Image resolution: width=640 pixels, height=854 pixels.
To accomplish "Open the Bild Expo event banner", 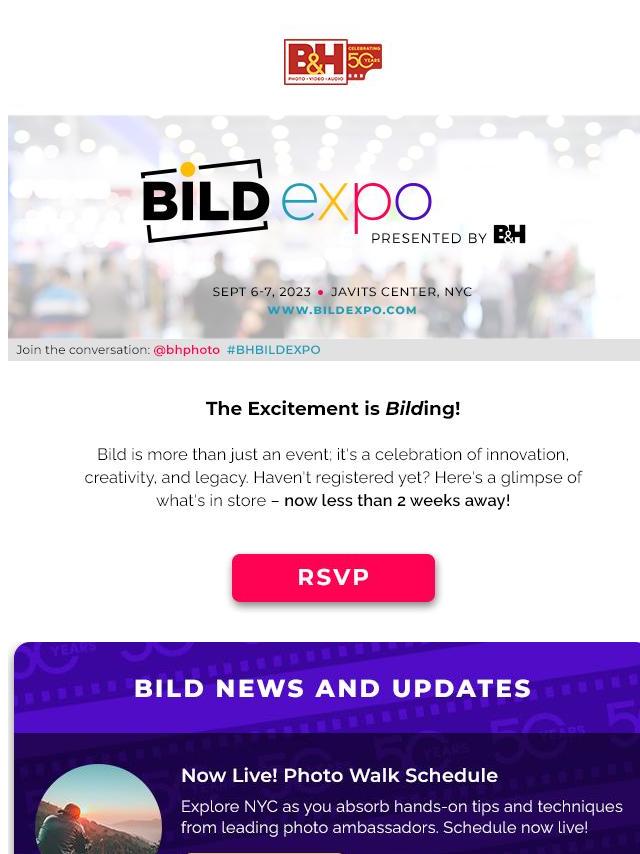I will click(324, 227).
